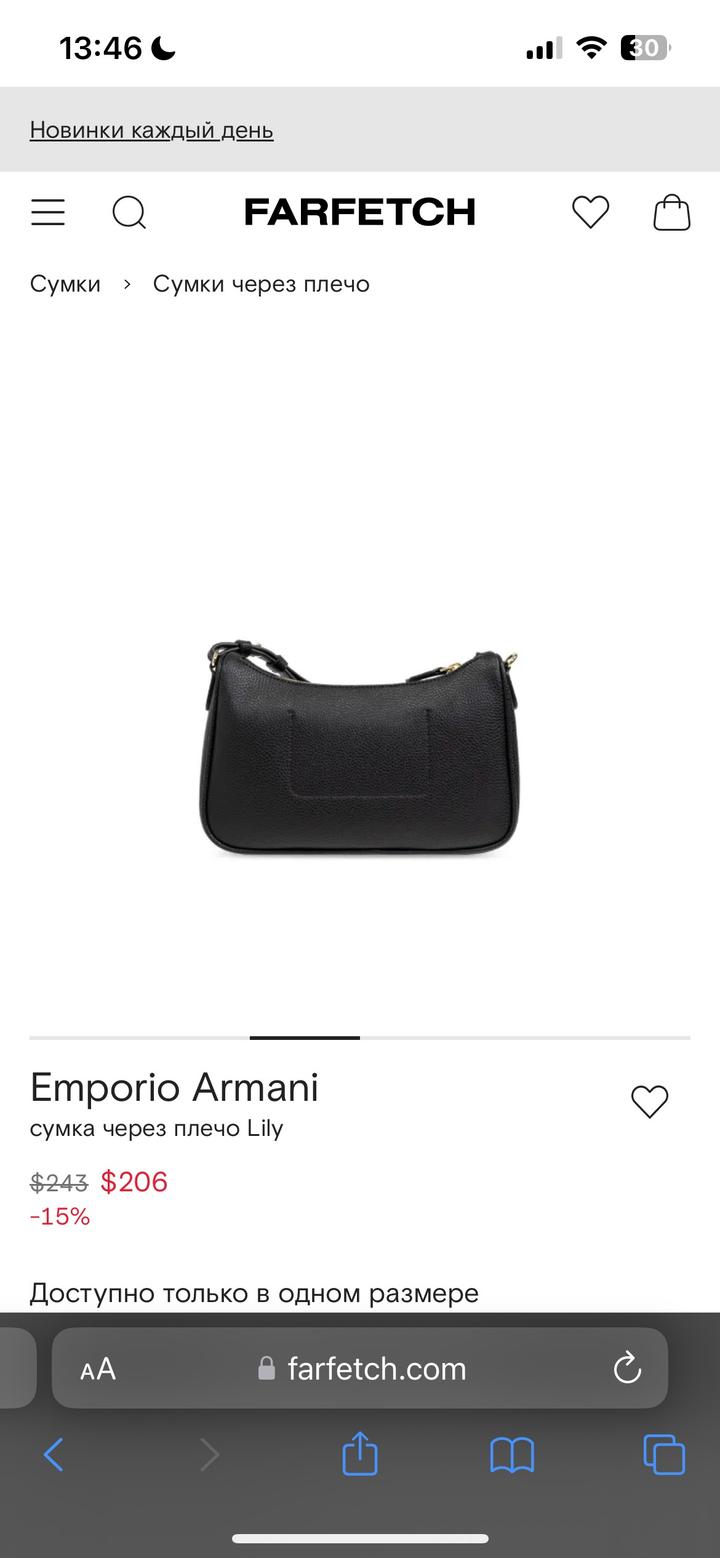Open Safari reader options via AA icon
Viewport: 720px width, 1558px height.
coord(97,1369)
